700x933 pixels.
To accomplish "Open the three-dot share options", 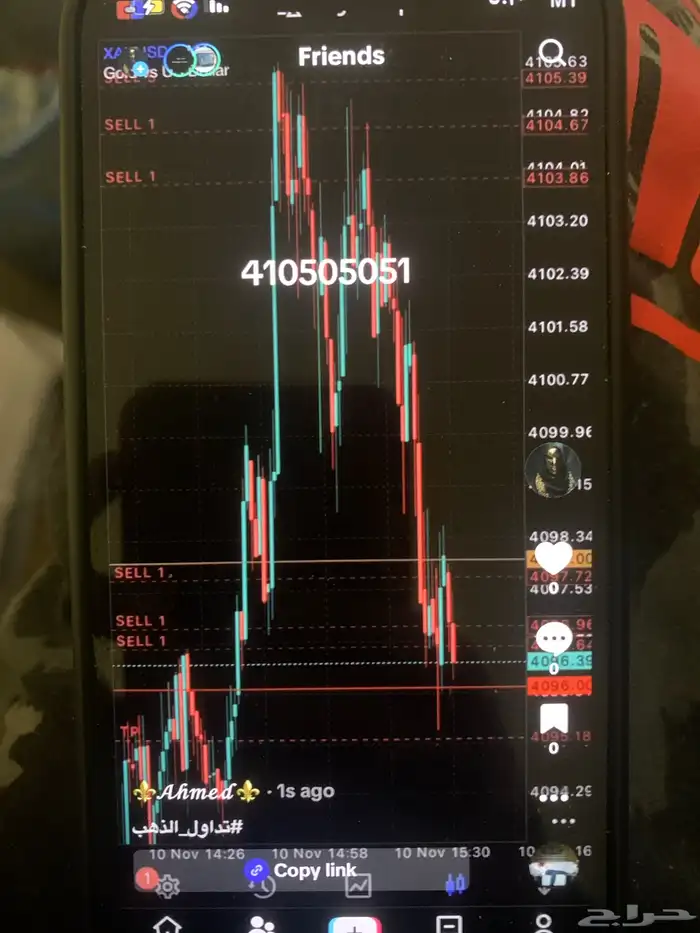I will click(x=553, y=797).
